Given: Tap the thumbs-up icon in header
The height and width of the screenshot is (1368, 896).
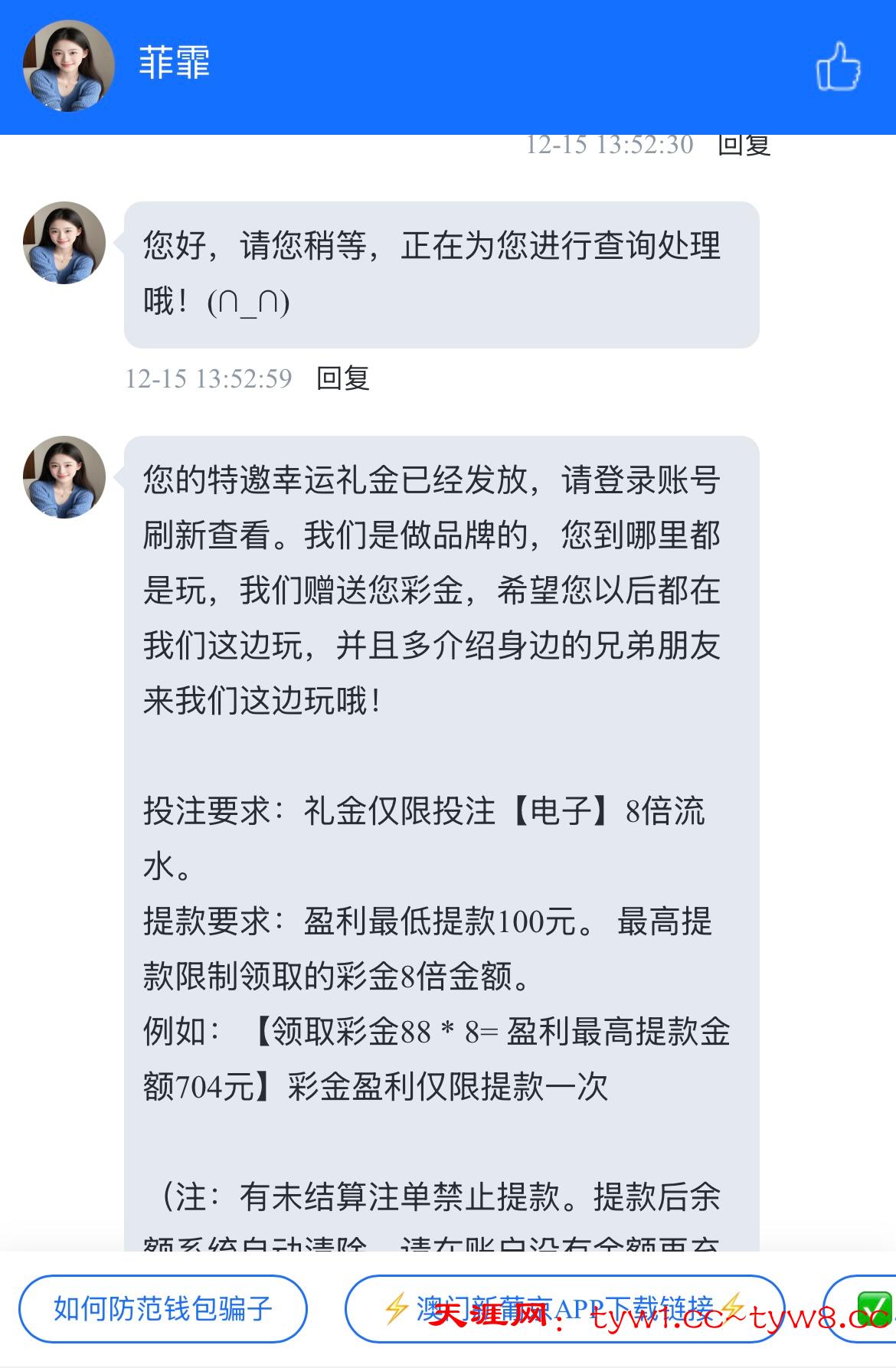Looking at the screenshot, I should pos(838,66).
